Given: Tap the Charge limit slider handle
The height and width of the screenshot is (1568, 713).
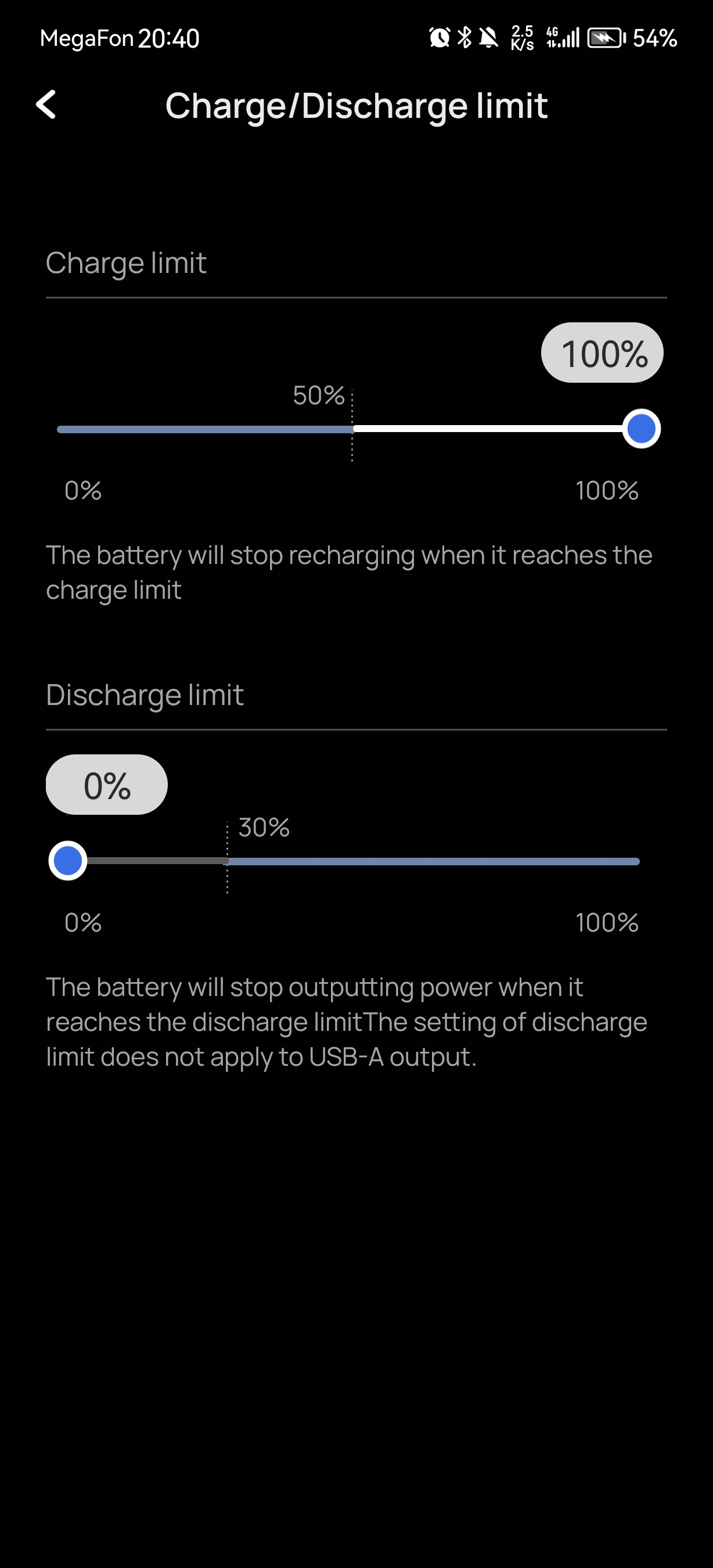Looking at the screenshot, I should coord(640,429).
